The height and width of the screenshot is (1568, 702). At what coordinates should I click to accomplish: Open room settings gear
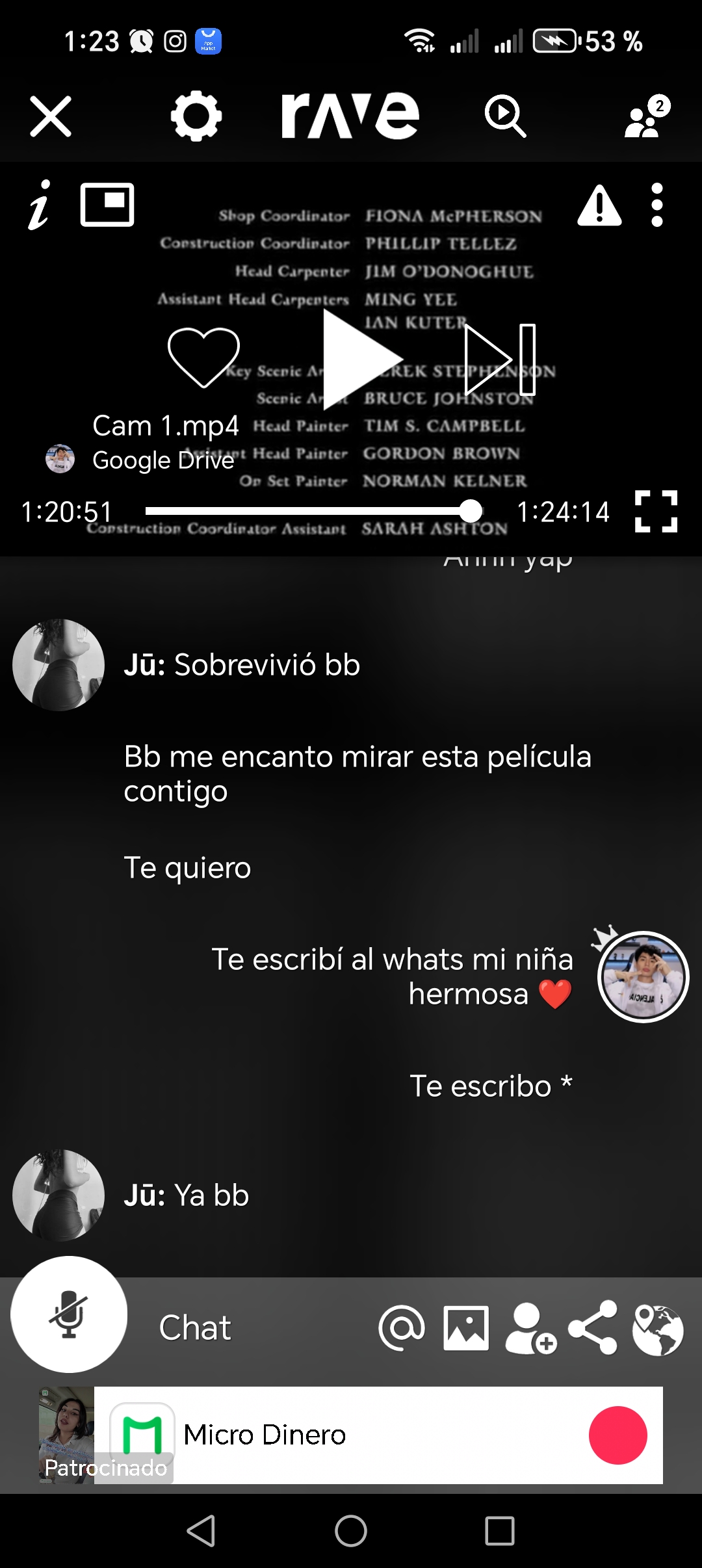click(196, 116)
